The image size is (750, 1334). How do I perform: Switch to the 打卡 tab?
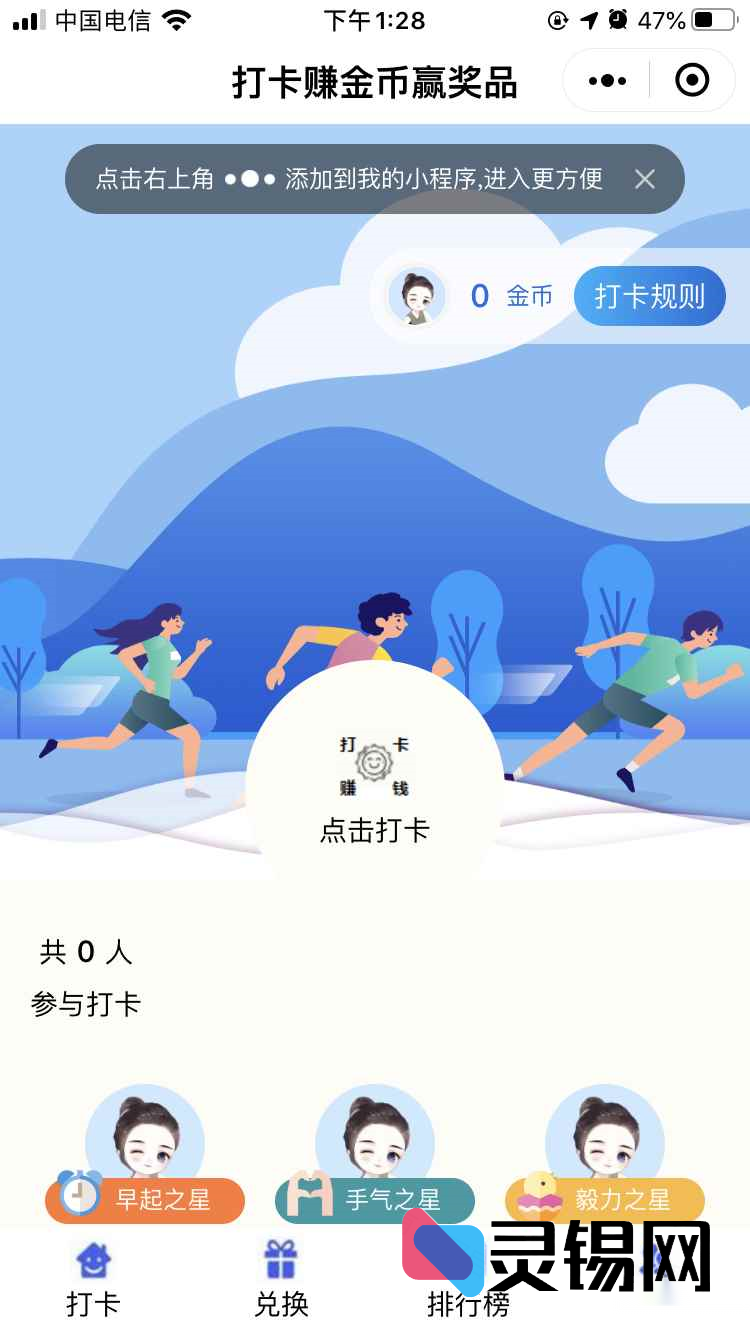pos(93,1280)
